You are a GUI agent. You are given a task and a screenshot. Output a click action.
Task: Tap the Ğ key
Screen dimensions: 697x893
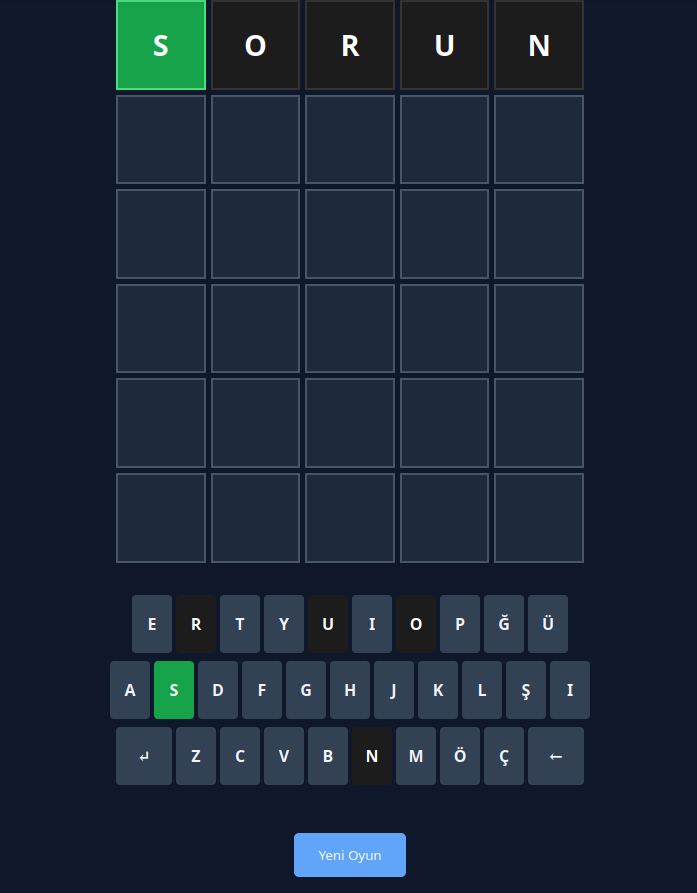click(504, 624)
